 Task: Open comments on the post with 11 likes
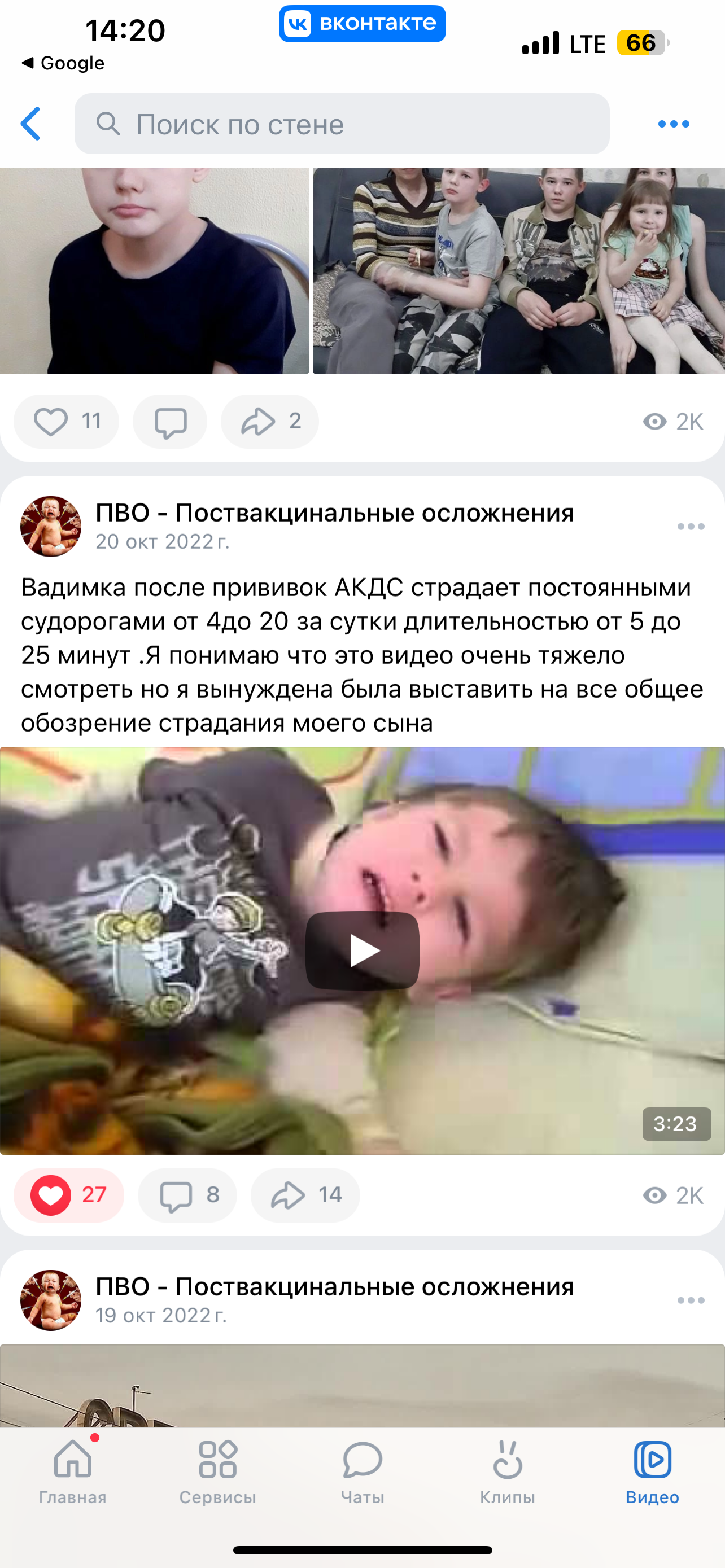[170, 422]
